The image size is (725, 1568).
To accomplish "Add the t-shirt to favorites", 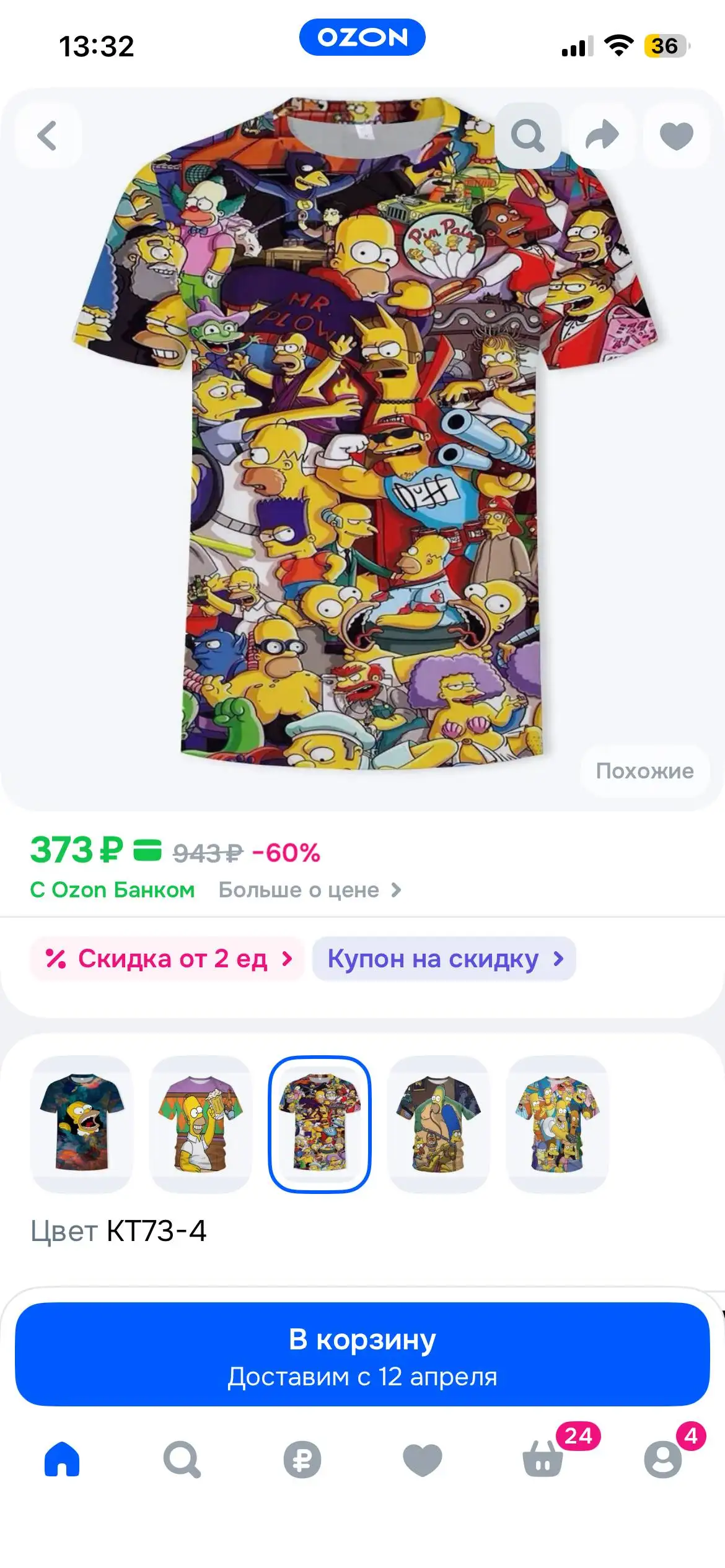I will [677, 134].
